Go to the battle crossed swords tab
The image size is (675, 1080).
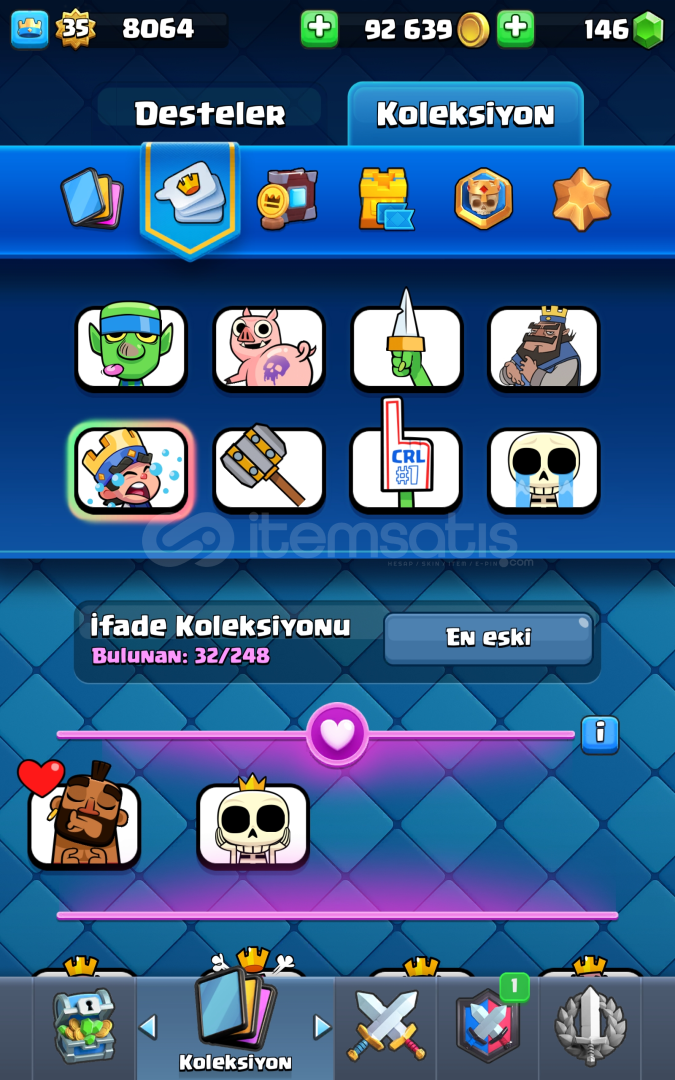(386, 1026)
